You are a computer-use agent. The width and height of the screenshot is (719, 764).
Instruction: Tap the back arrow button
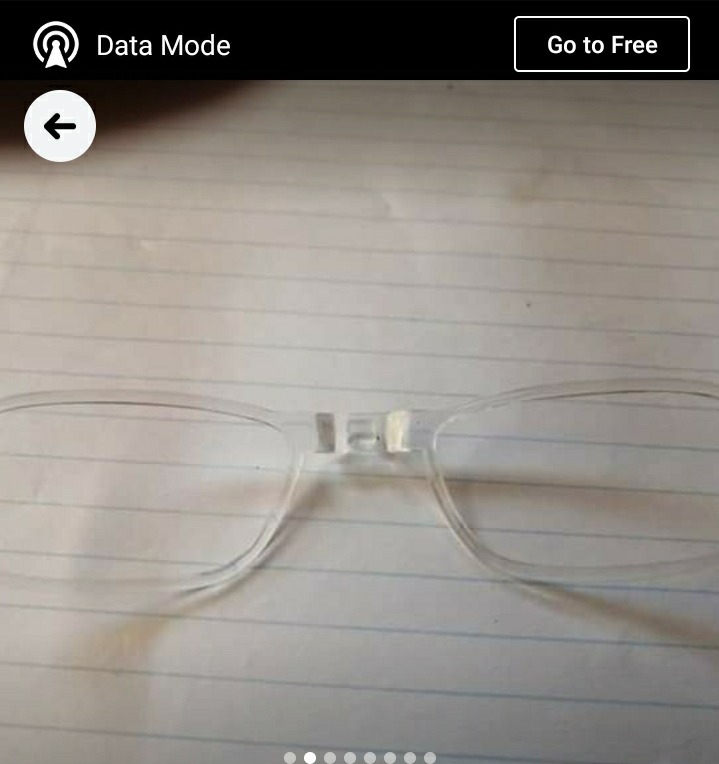pyautogui.click(x=60, y=126)
